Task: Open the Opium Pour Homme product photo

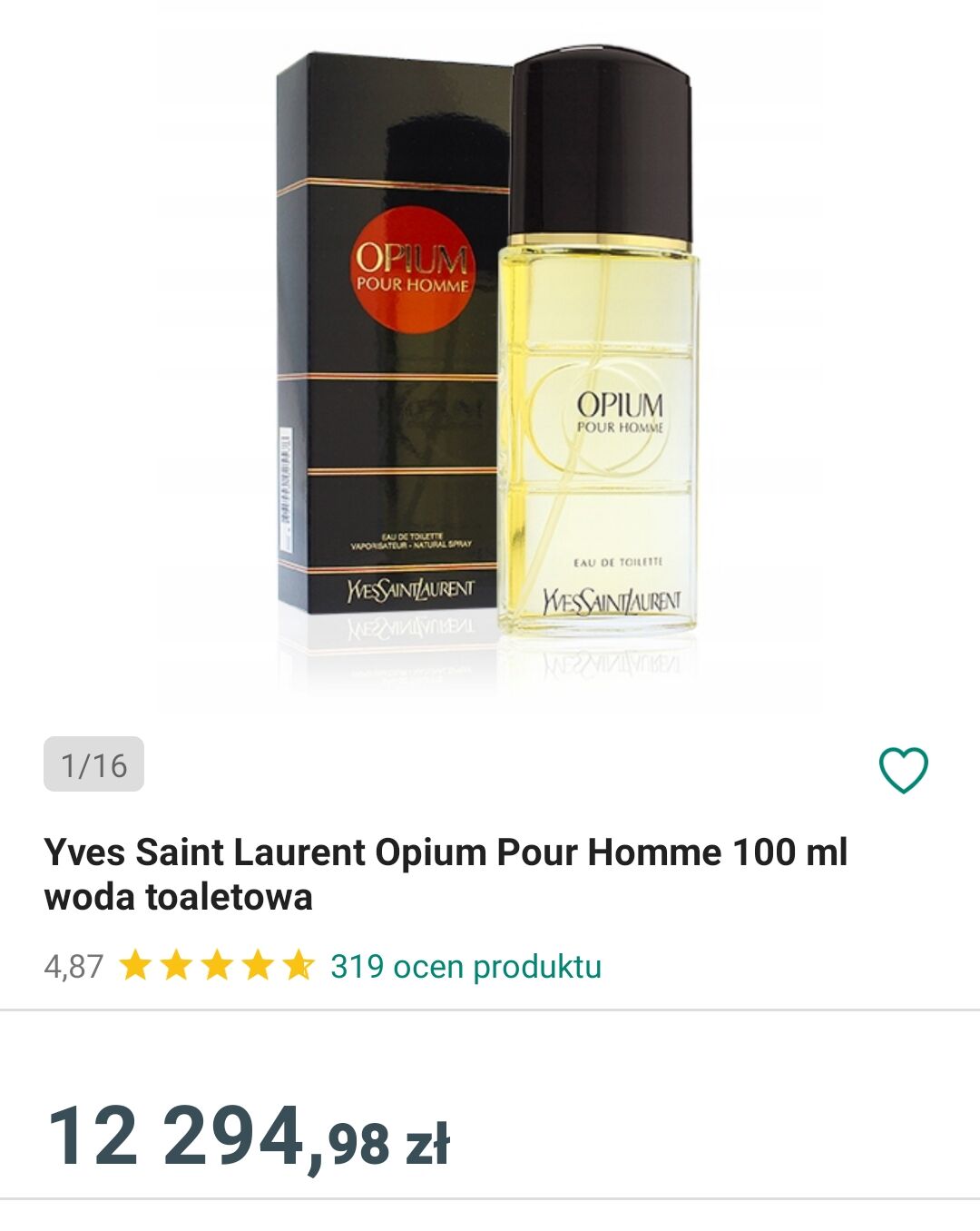Action: point(488,354)
